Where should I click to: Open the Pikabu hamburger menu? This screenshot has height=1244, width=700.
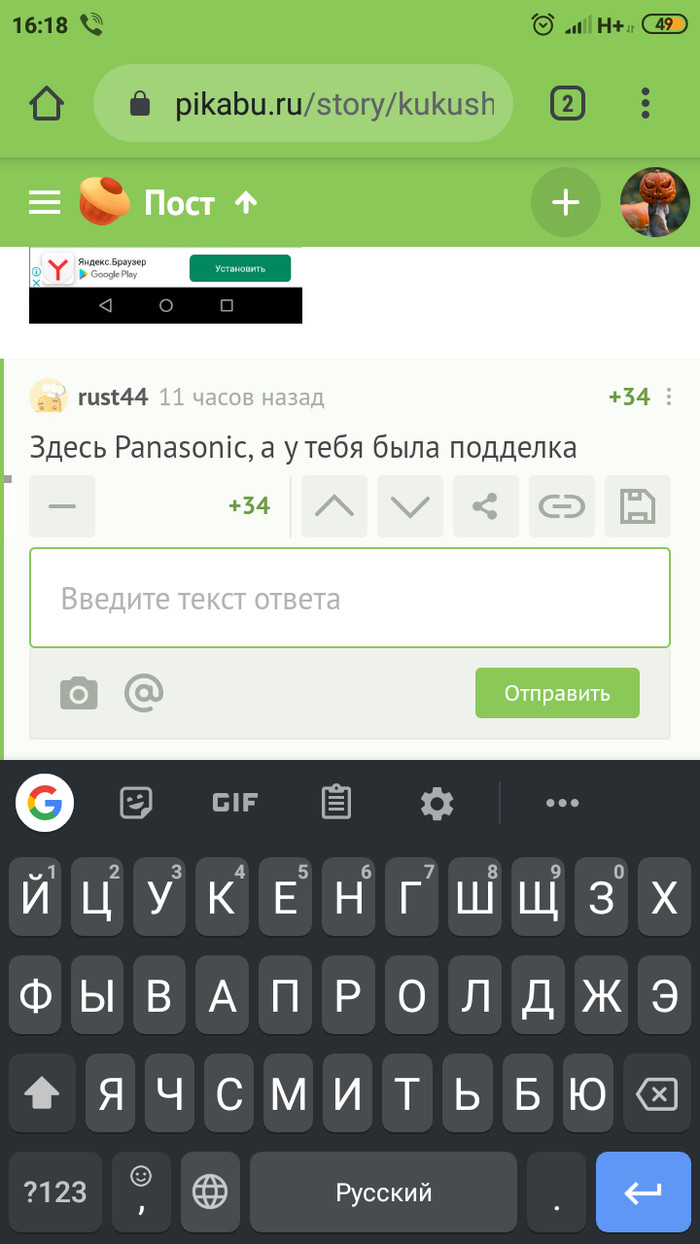tap(45, 203)
